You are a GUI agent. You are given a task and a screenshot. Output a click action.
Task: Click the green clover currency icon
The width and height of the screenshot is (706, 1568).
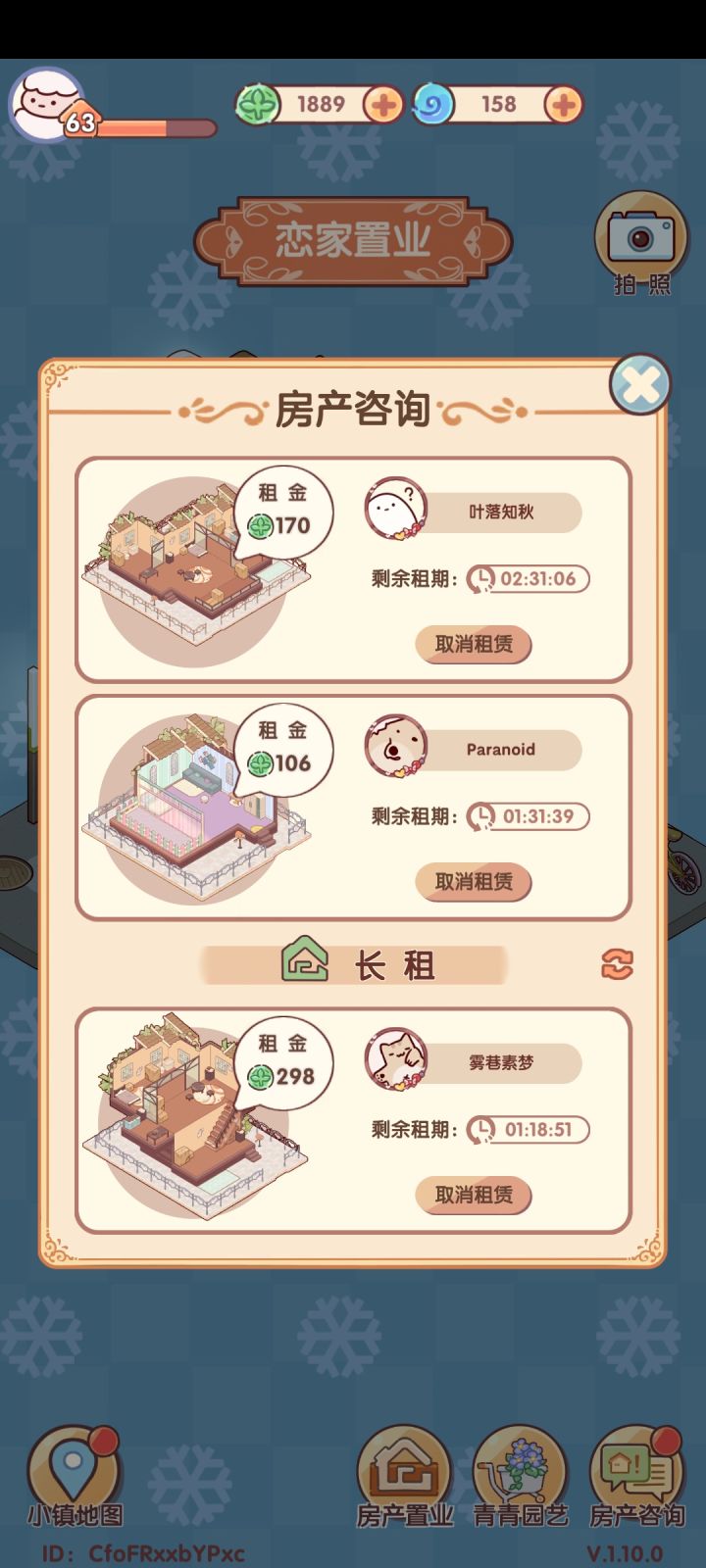[257, 103]
